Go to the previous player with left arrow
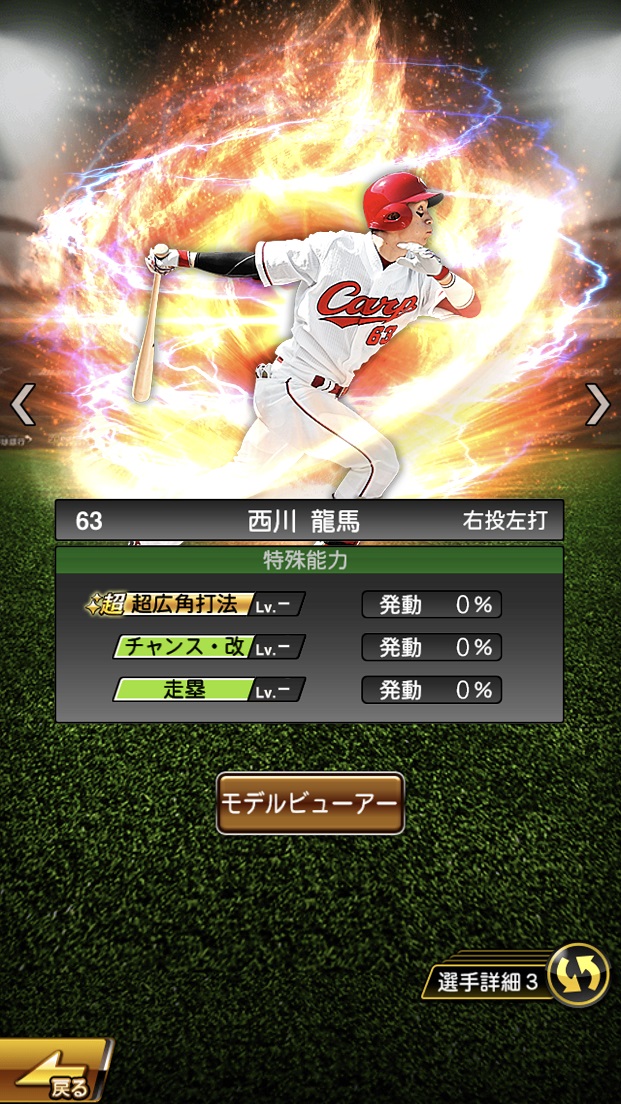621x1104 pixels. point(22,404)
